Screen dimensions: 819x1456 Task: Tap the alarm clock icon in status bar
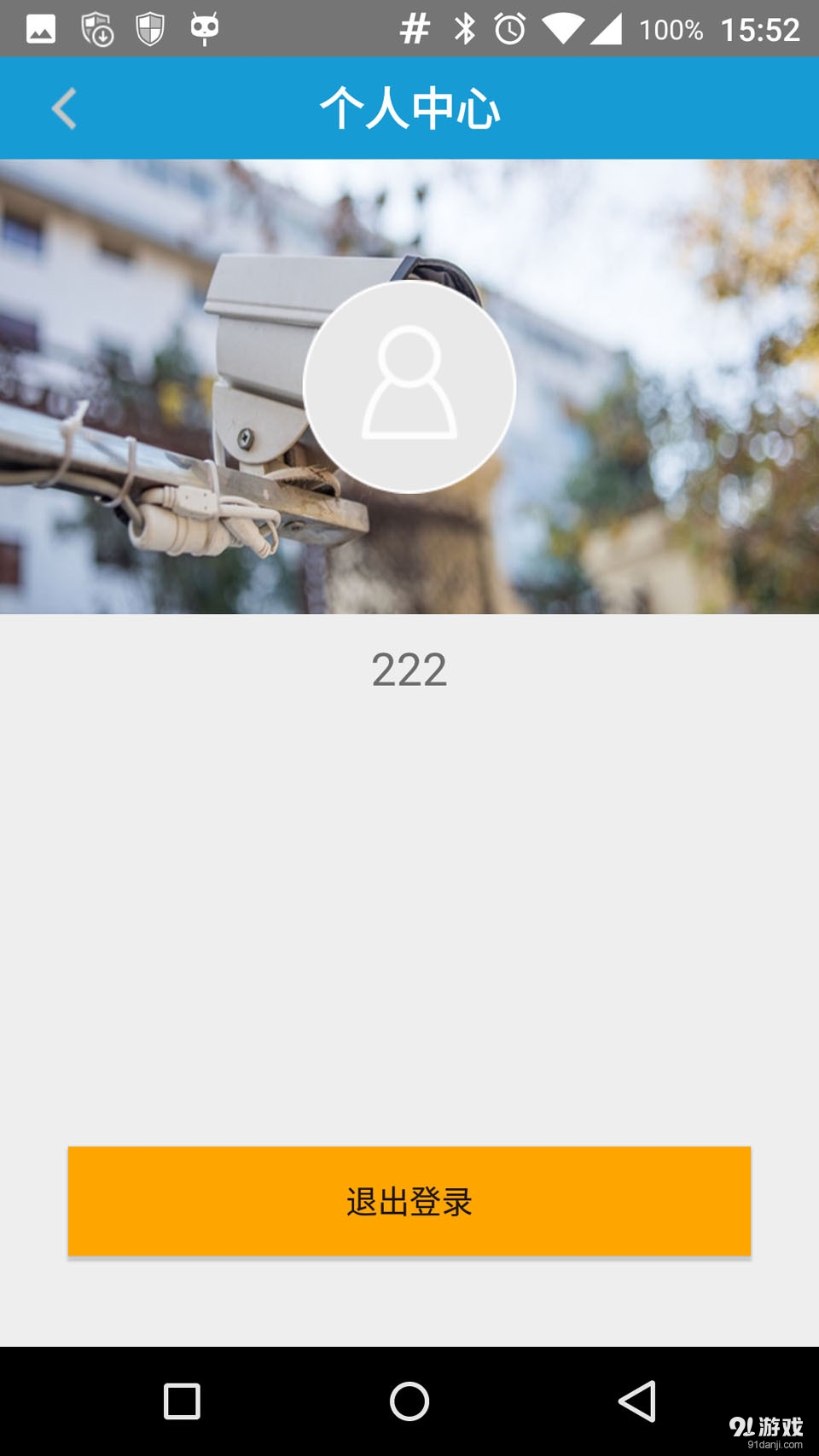point(509,28)
